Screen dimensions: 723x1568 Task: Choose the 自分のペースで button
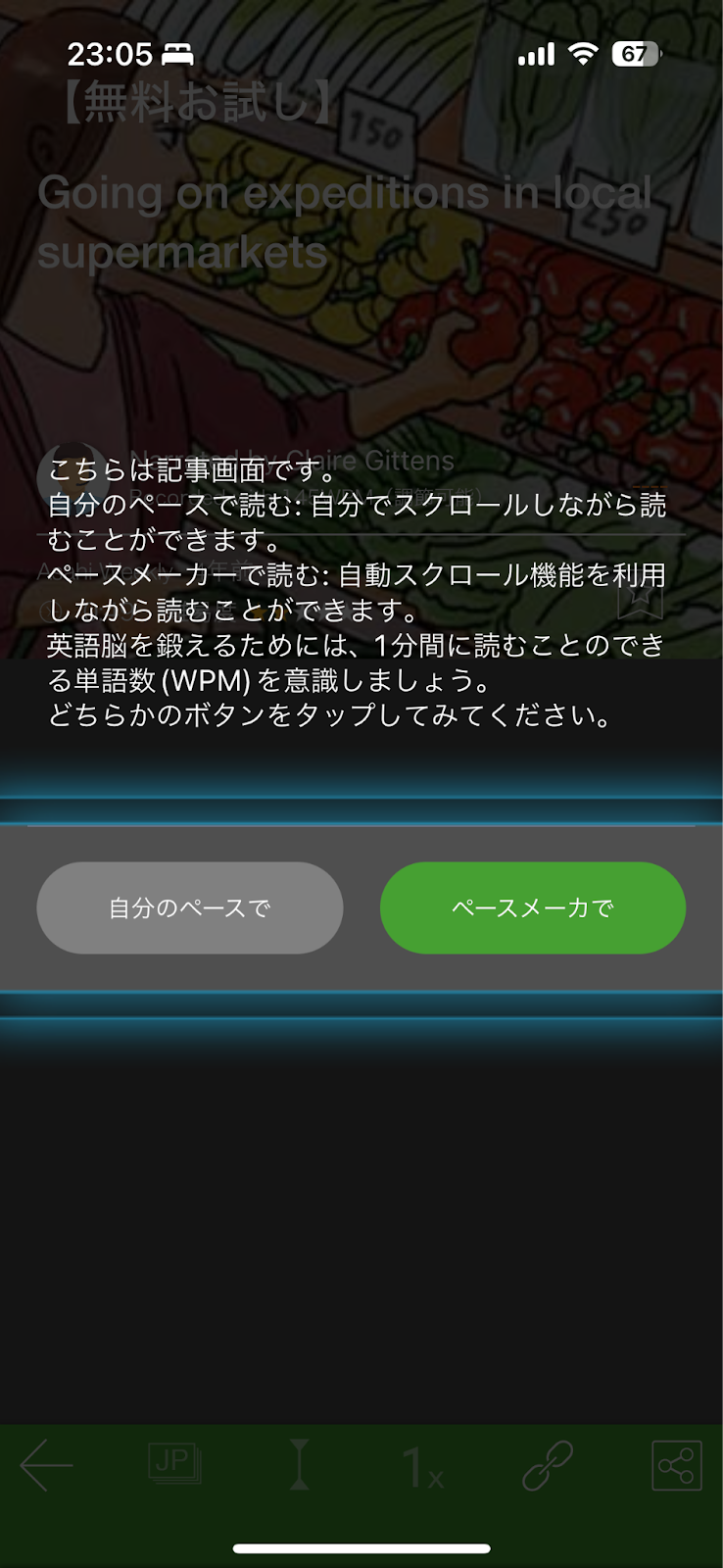pyautogui.click(x=190, y=907)
